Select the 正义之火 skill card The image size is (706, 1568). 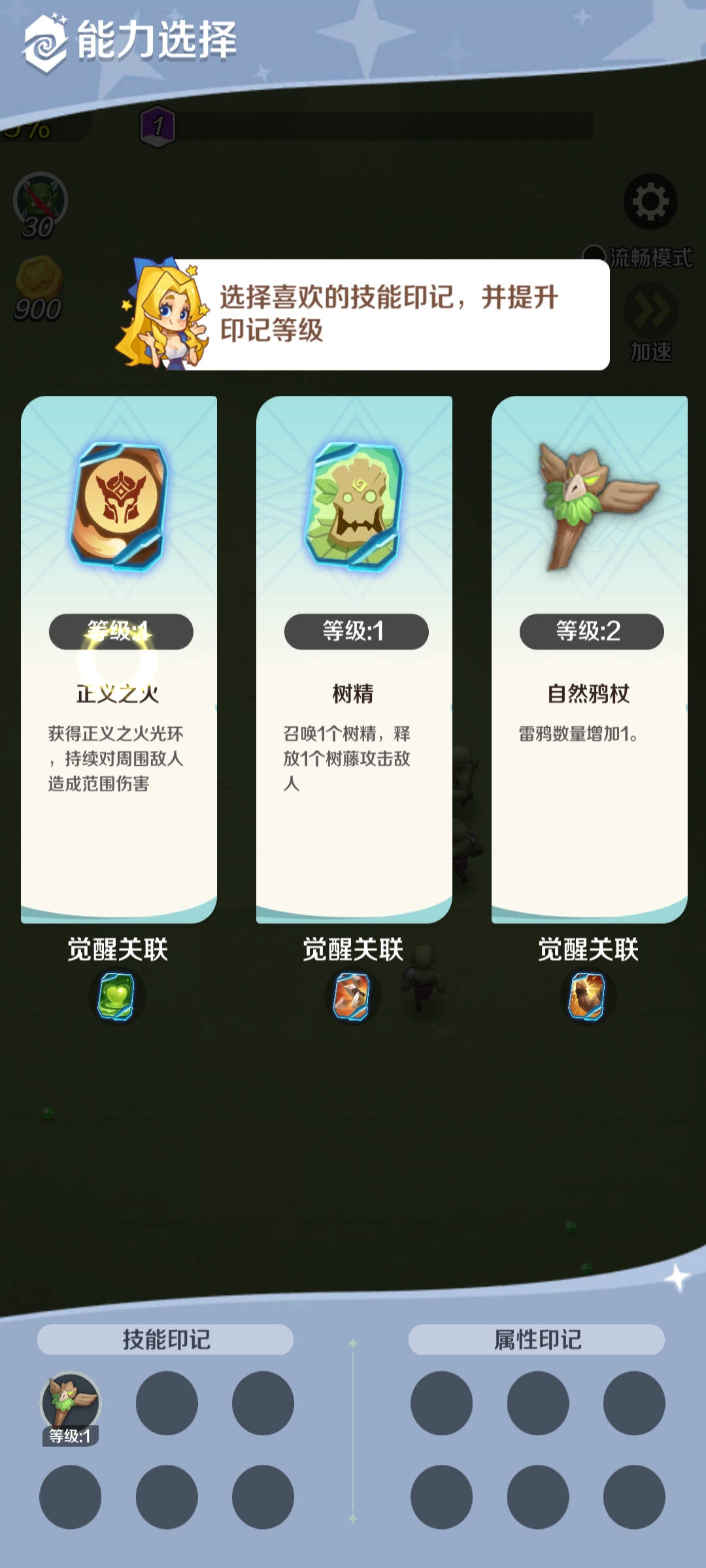(x=119, y=659)
